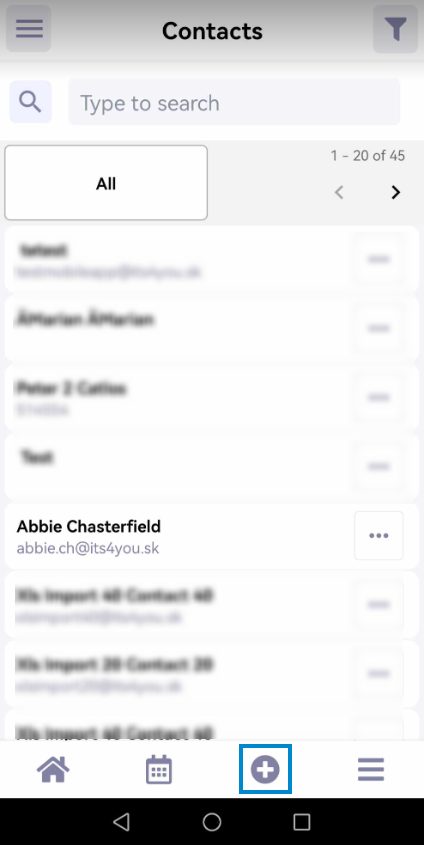Open the hamburger drawer menu at top
The height and width of the screenshot is (845, 424).
(x=29, y=29)
